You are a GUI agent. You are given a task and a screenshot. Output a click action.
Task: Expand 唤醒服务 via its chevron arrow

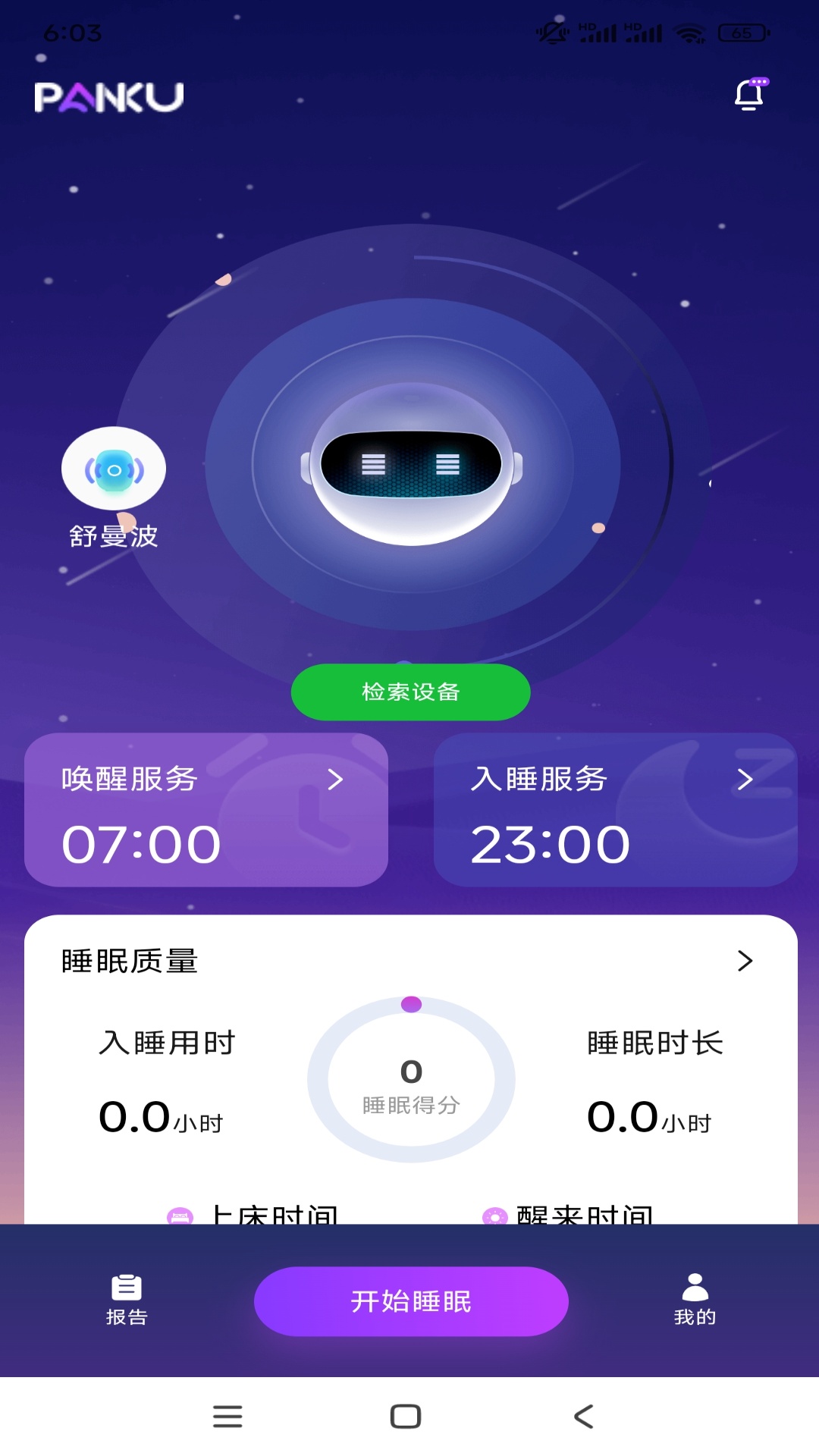[336, 780]
